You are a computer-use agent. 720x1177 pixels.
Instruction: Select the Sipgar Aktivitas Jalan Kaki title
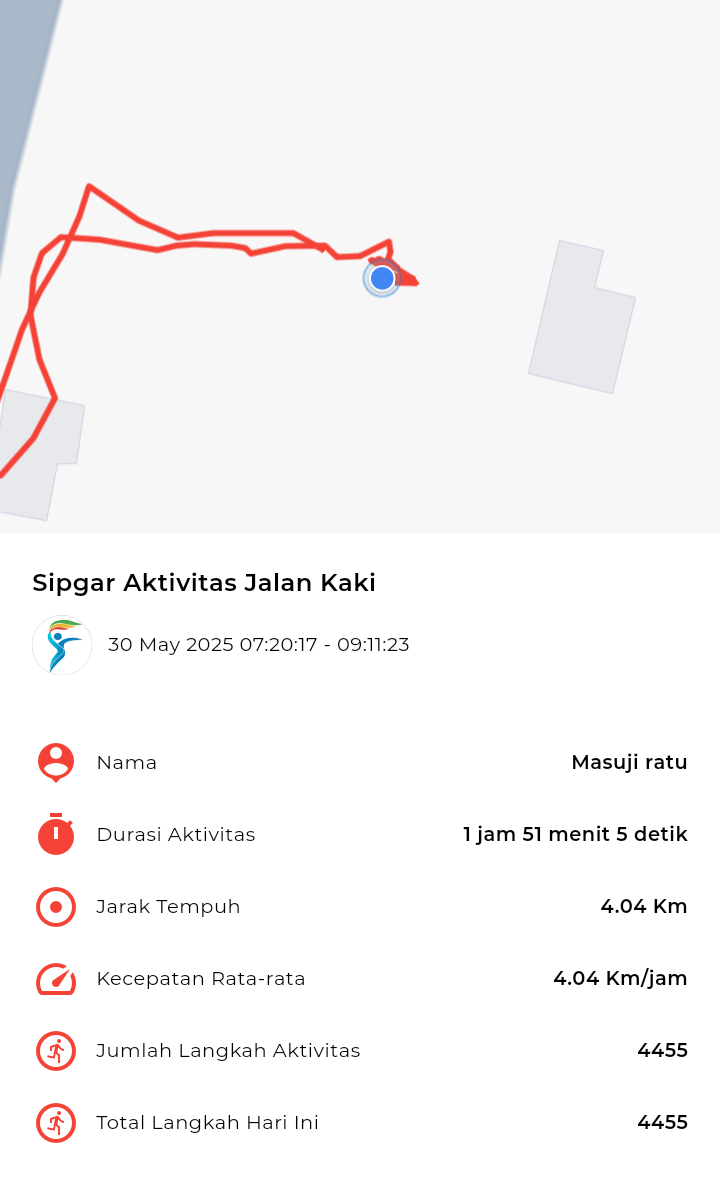[204, 583]
